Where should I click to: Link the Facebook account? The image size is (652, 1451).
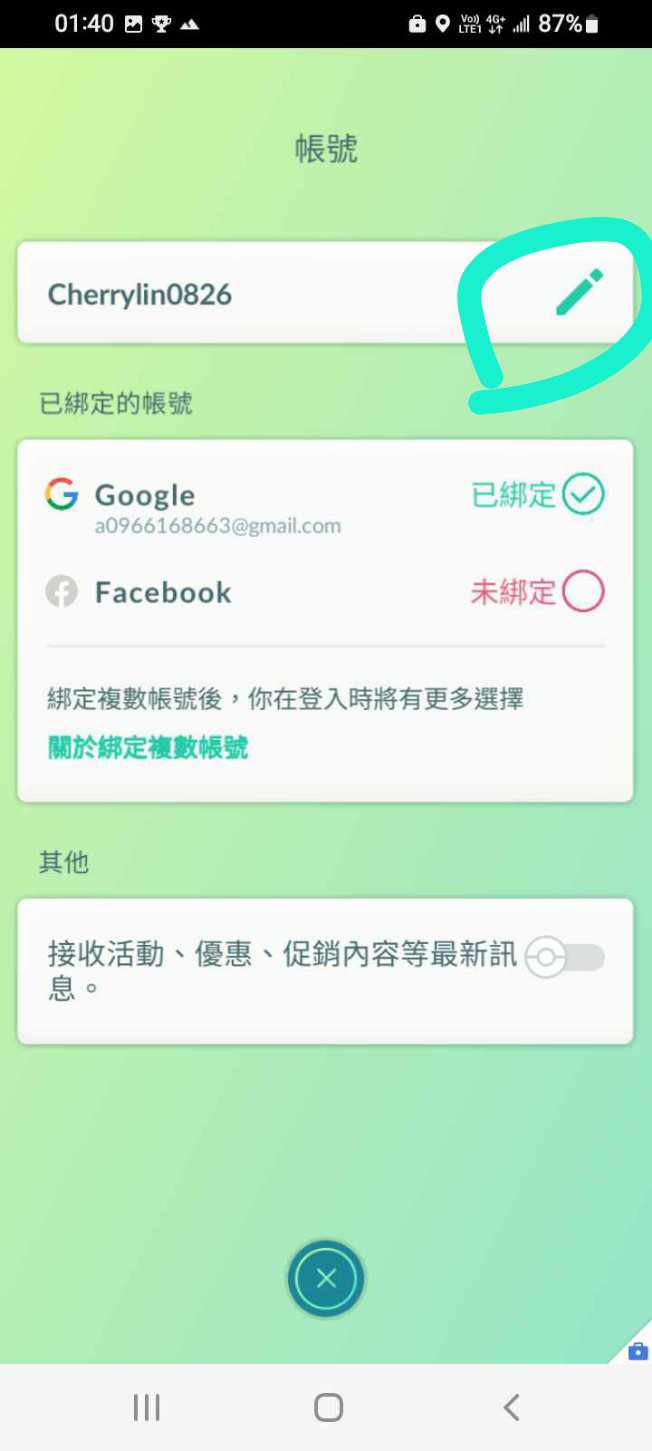tap(583, 592)
